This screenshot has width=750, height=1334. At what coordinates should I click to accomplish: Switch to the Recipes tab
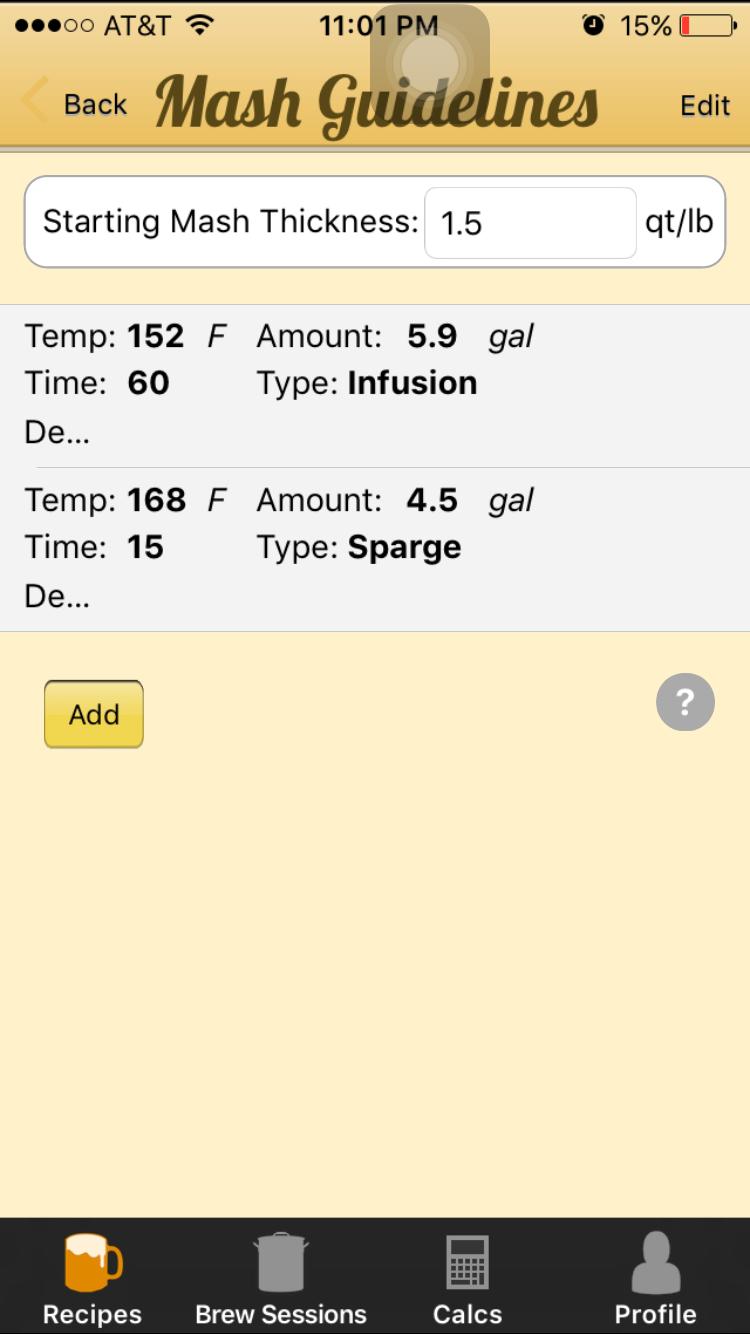point(92,1278)
